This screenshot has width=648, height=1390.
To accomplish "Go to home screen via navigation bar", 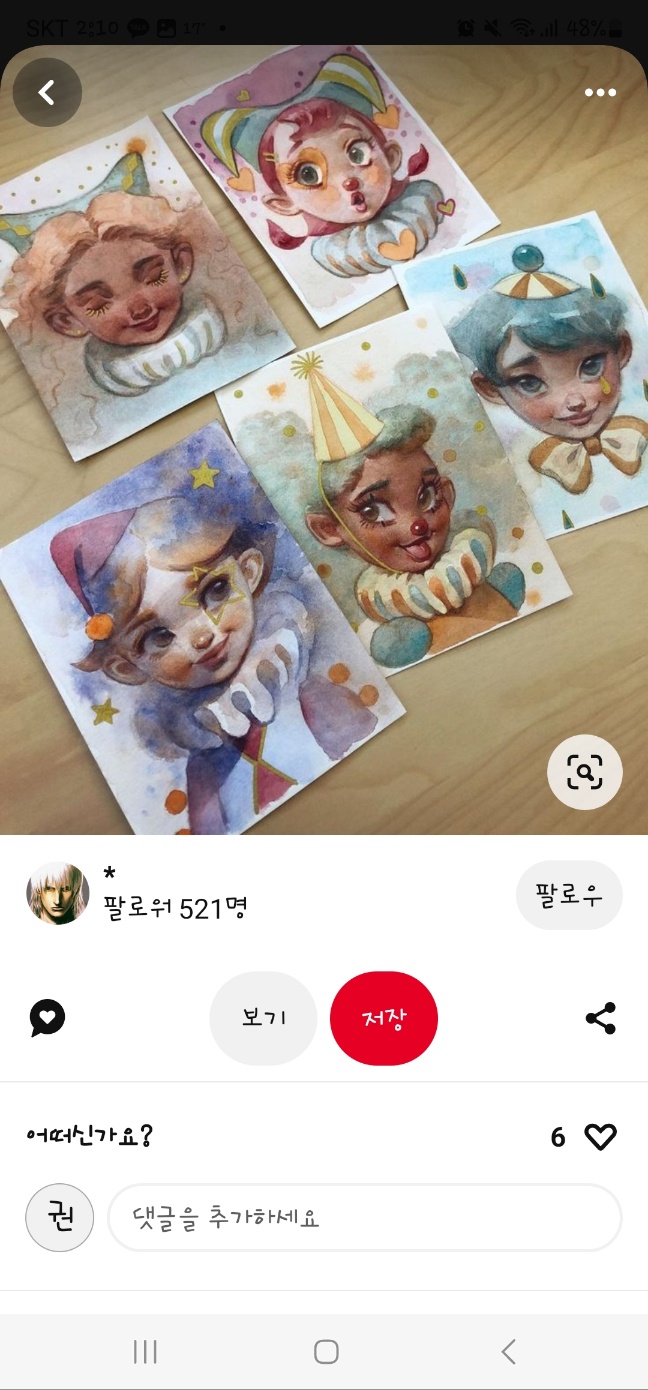I will pyautogui.click(x=326, y=1352).
